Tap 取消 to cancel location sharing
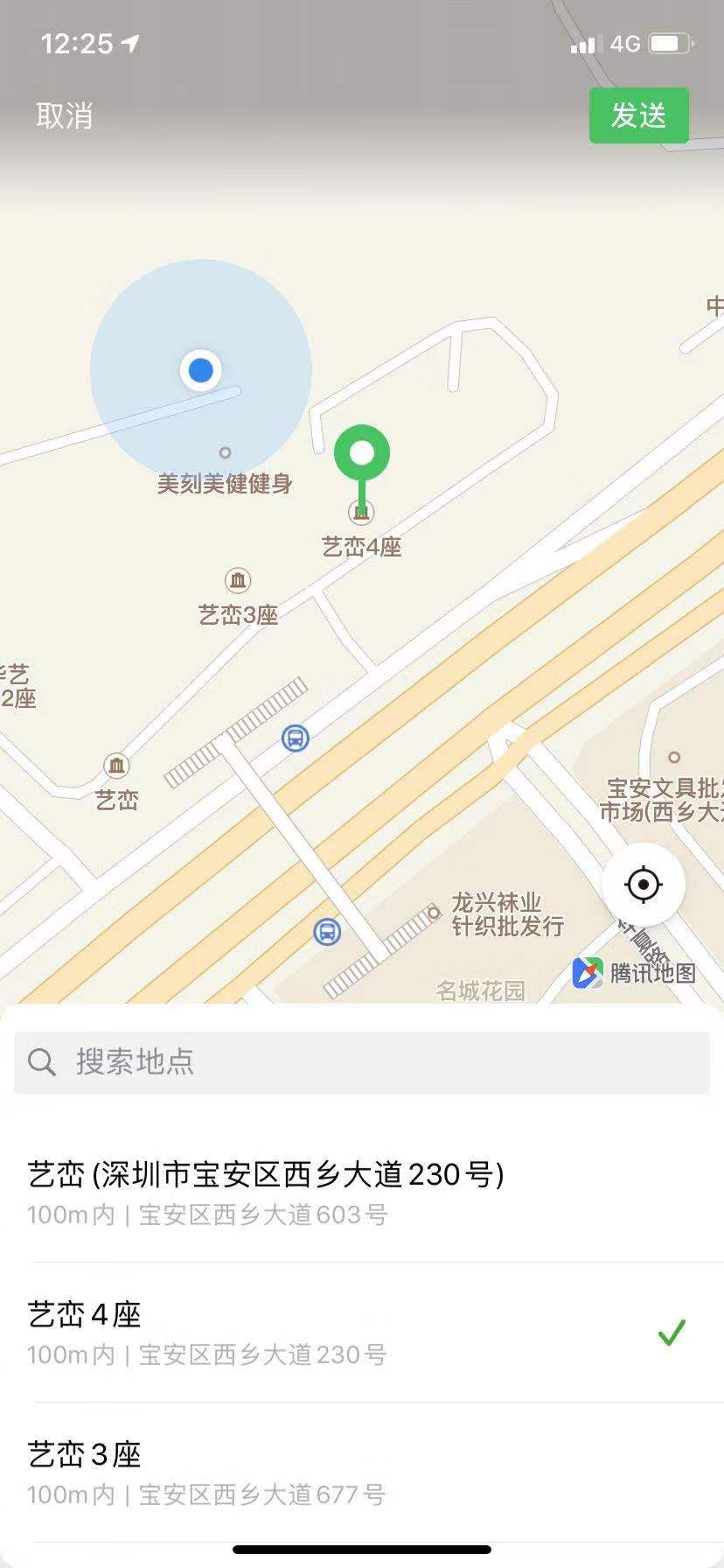This screenshot has width=724, height=1568. coord(64,115)
